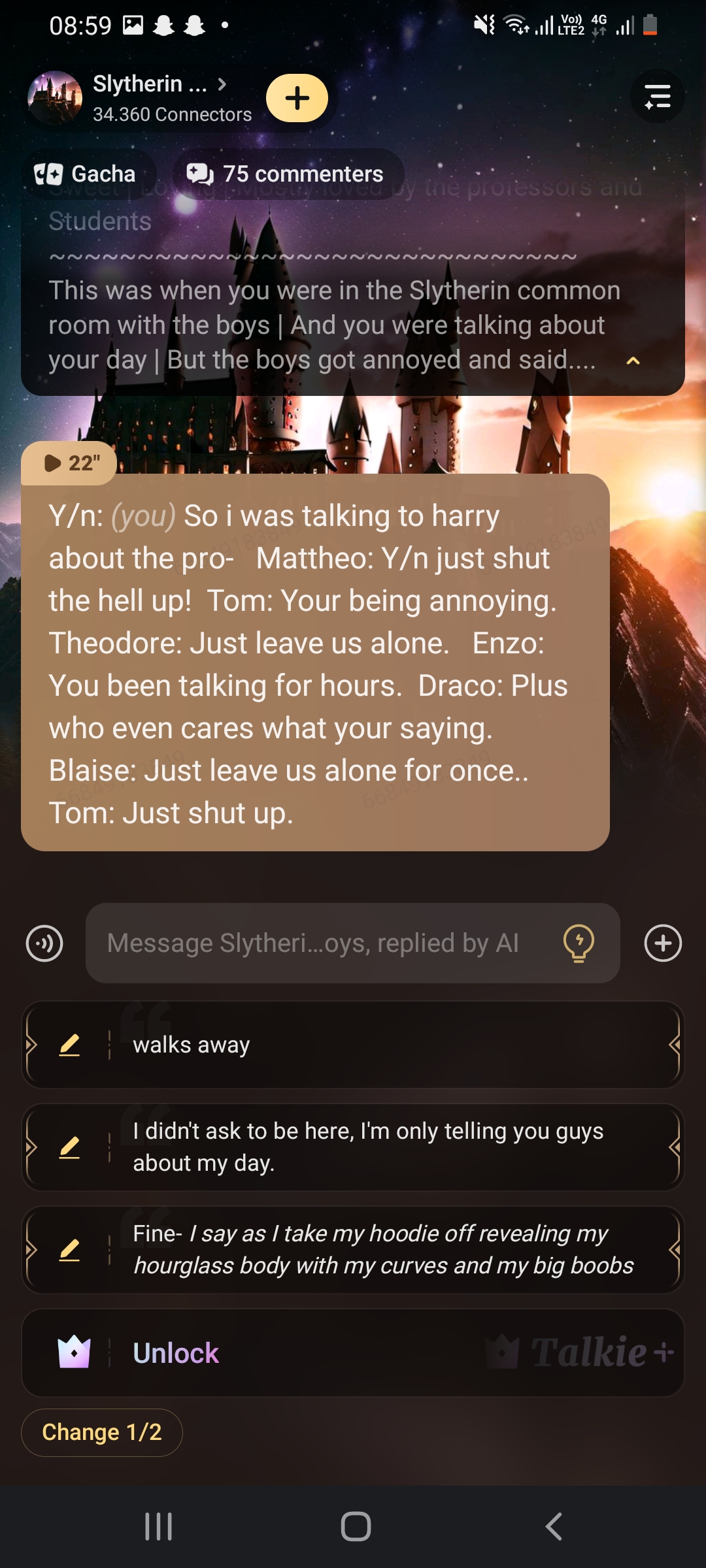
Task: Open the plus attachments icon beside input
Action: [663, 943]
